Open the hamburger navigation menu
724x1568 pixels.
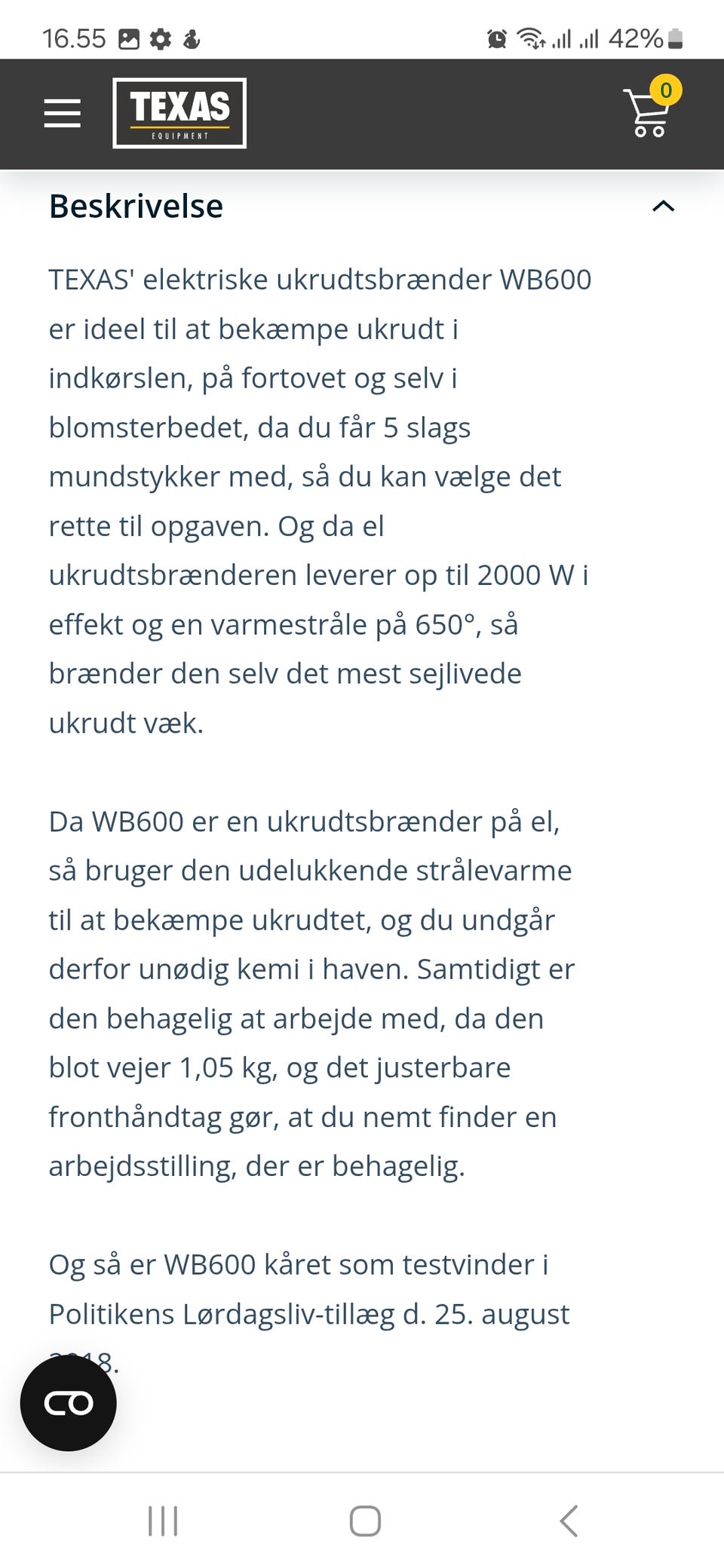pos(63,114)
